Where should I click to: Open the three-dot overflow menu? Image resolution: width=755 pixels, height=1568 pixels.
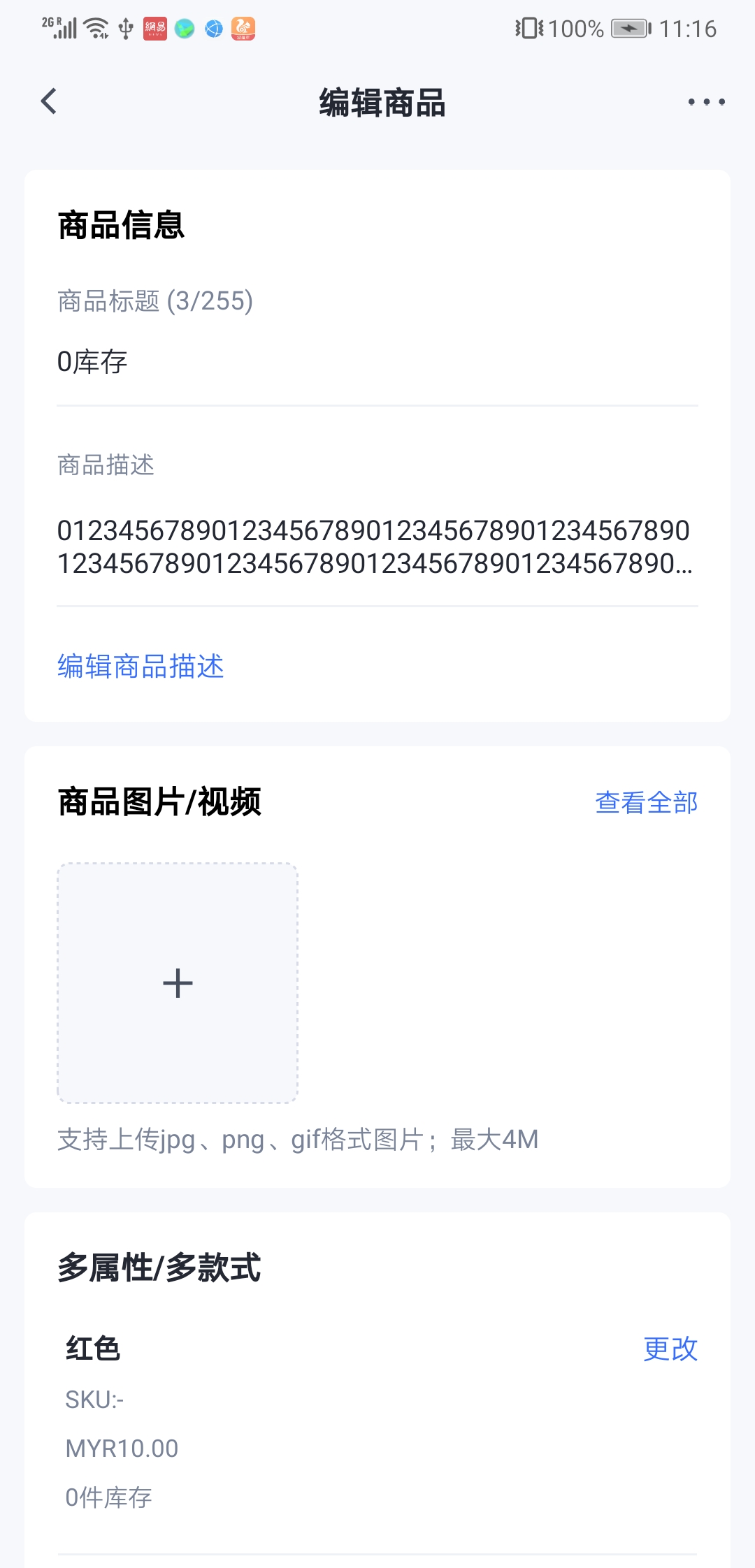coord(706,102)
